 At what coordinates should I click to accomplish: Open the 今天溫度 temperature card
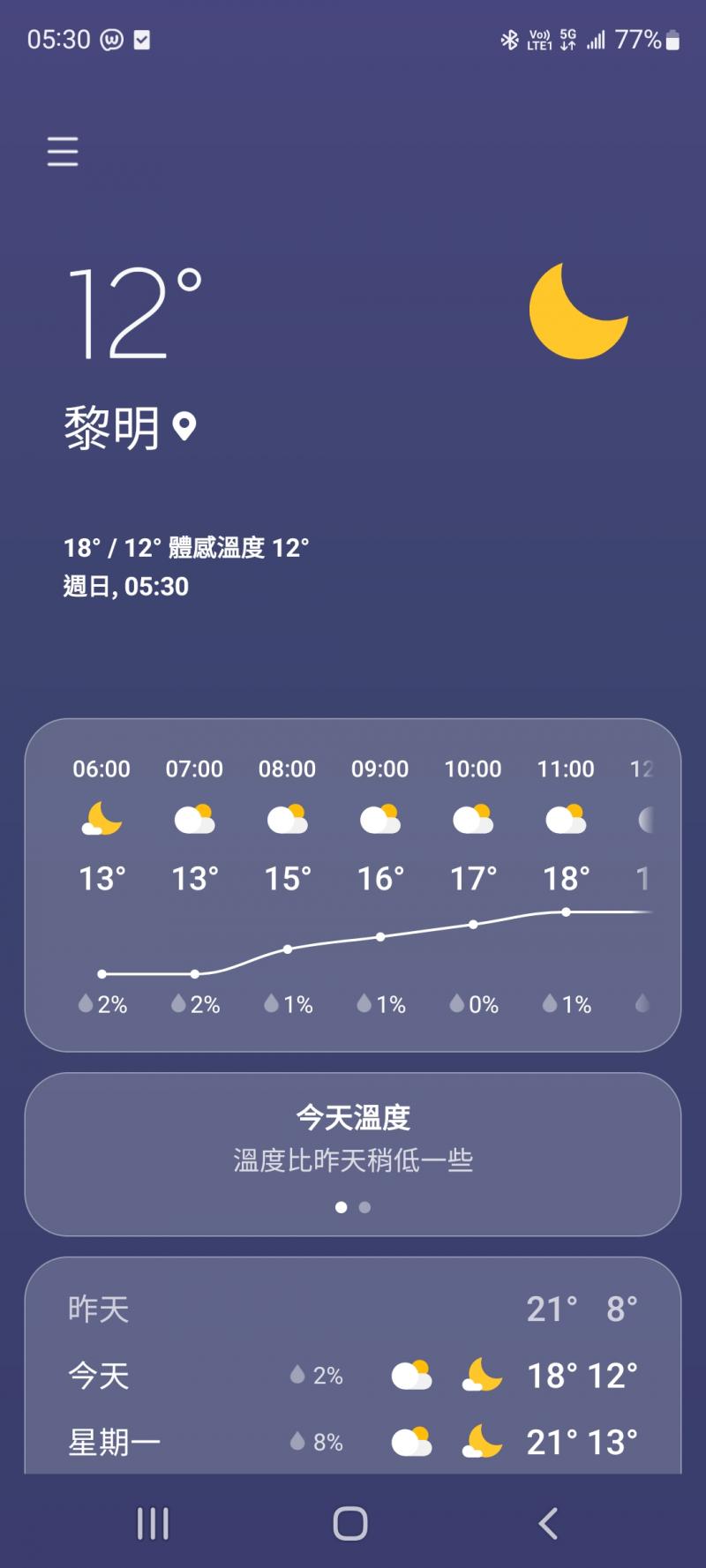(x=353, y=1138)
